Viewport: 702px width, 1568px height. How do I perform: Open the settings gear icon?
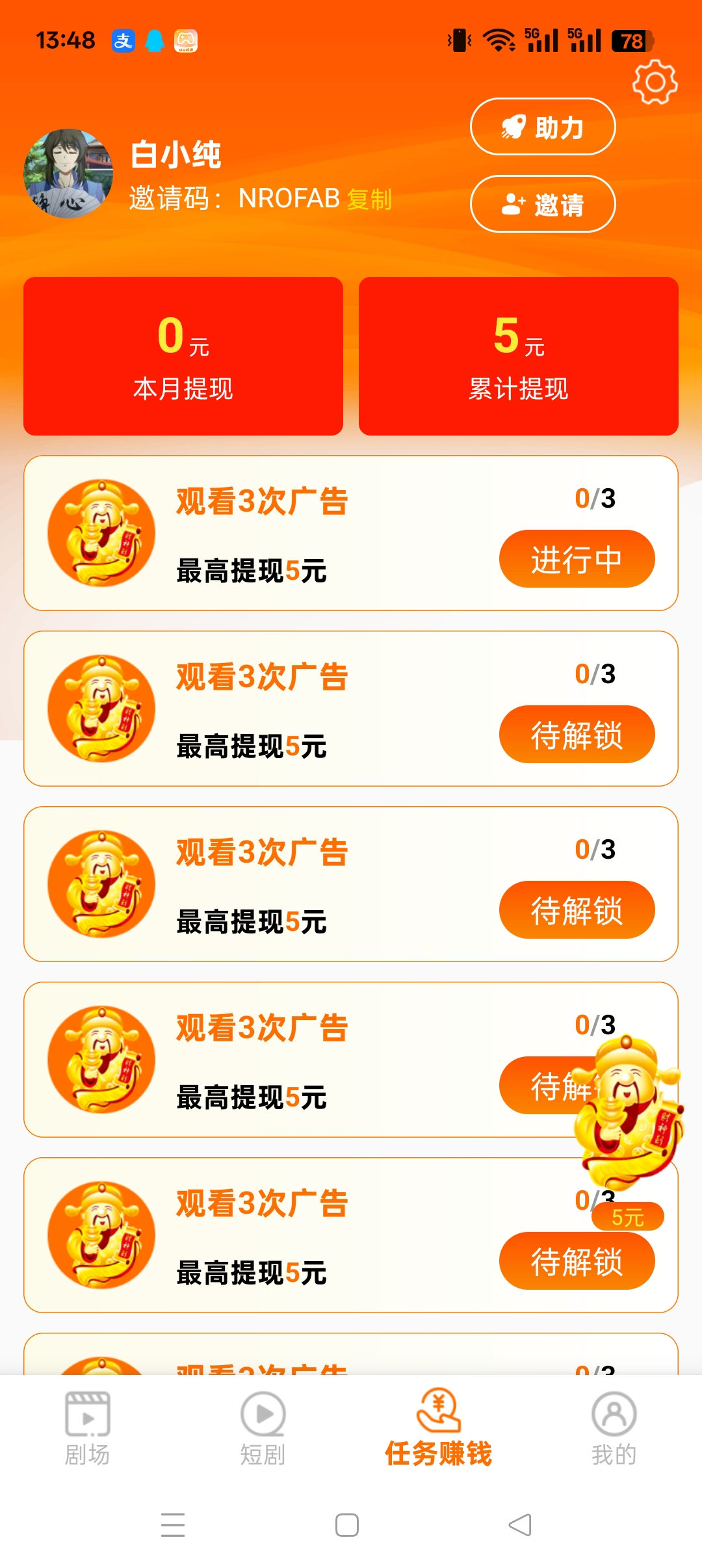coord(655,83)
